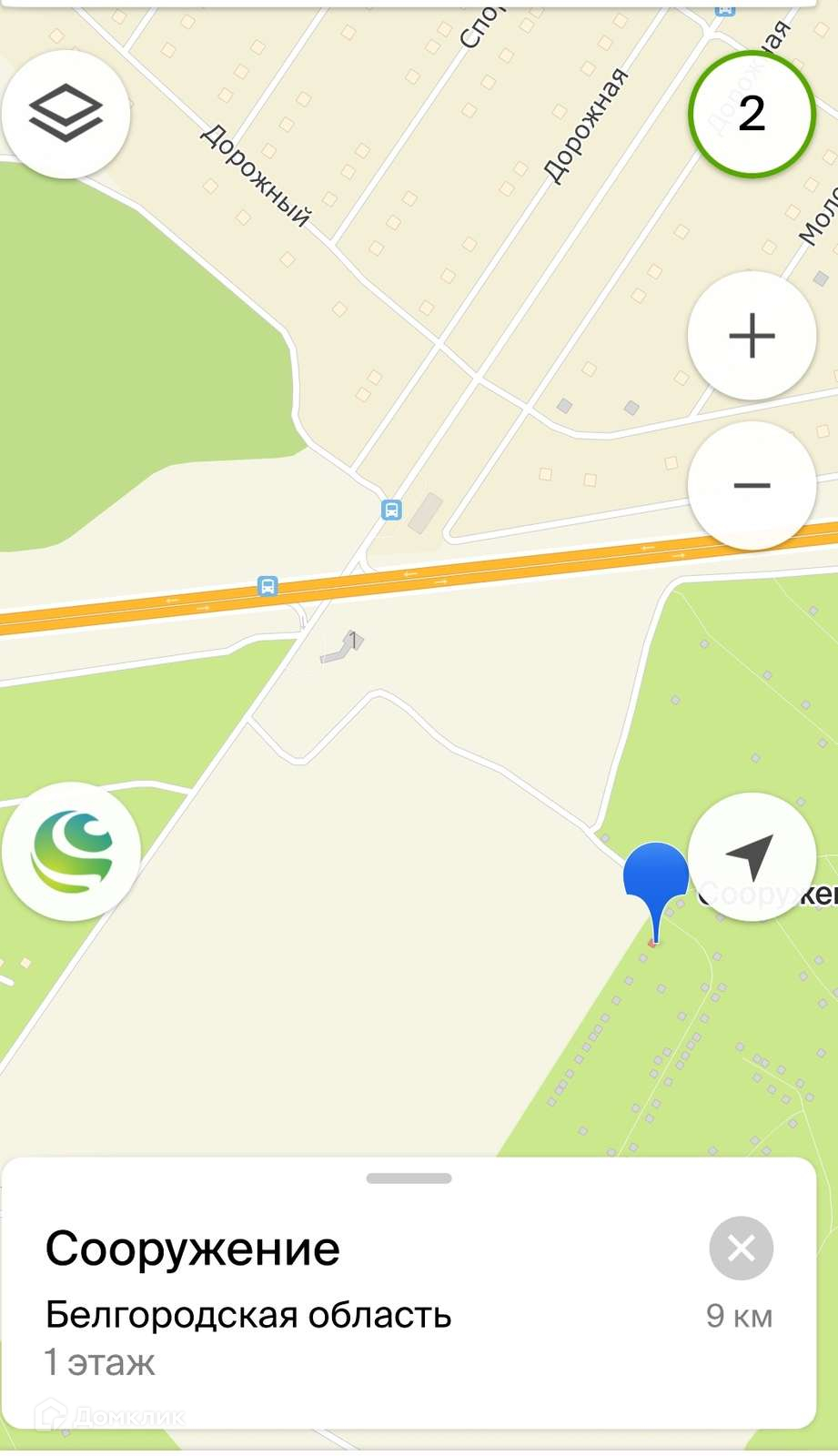
Task: Zoom out with the minus button
Action: (x=752, y=486)
